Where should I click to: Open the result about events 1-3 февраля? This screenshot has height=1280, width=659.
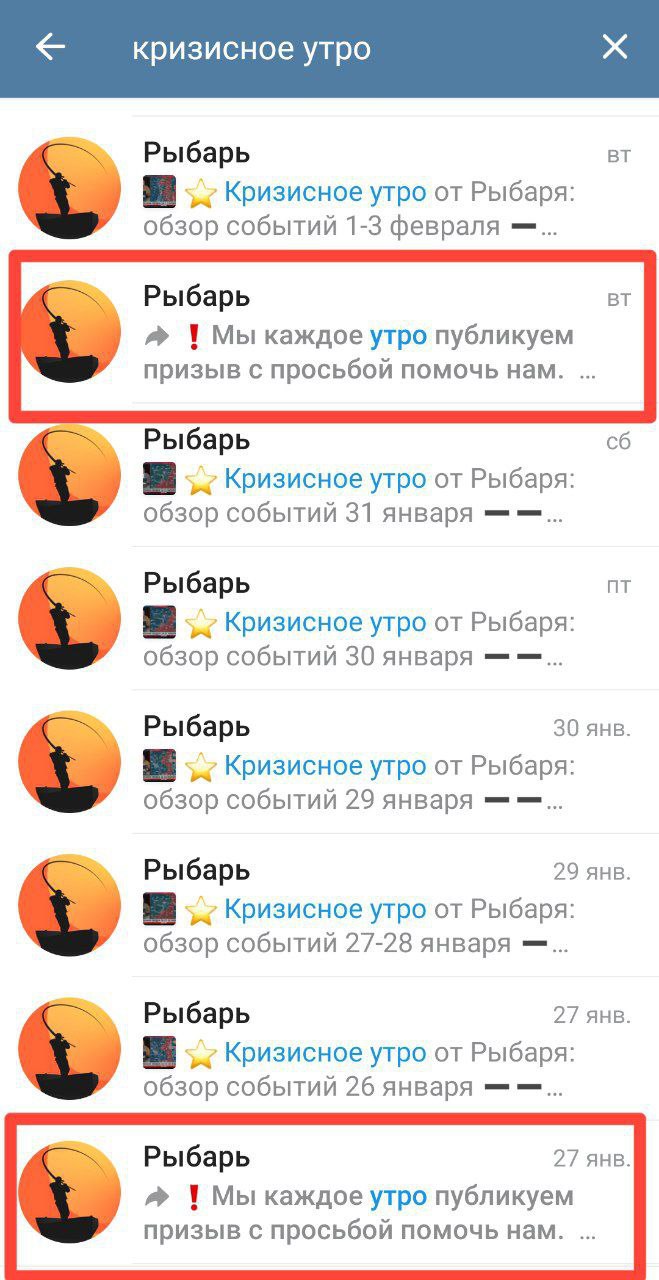pos(329,189)
